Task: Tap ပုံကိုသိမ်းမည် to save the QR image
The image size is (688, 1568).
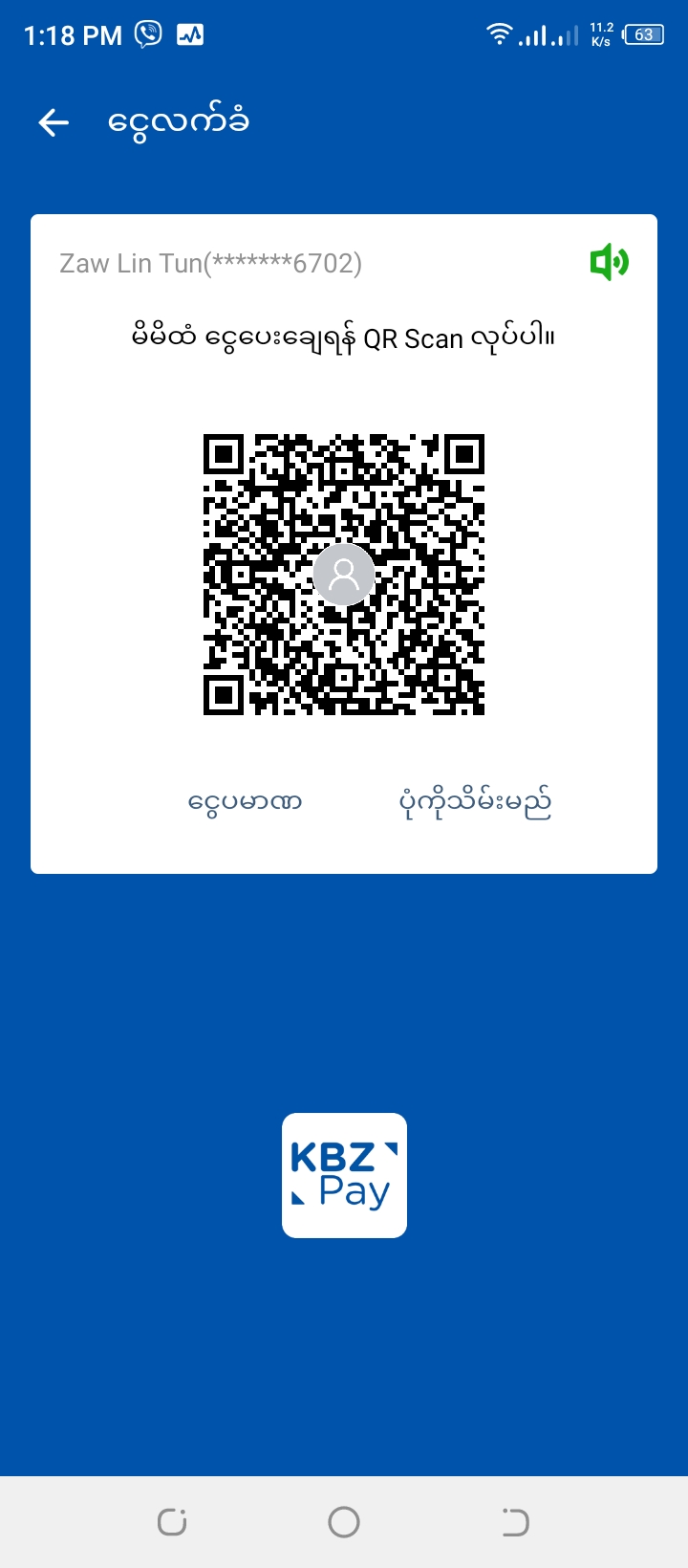Action: 475,802
